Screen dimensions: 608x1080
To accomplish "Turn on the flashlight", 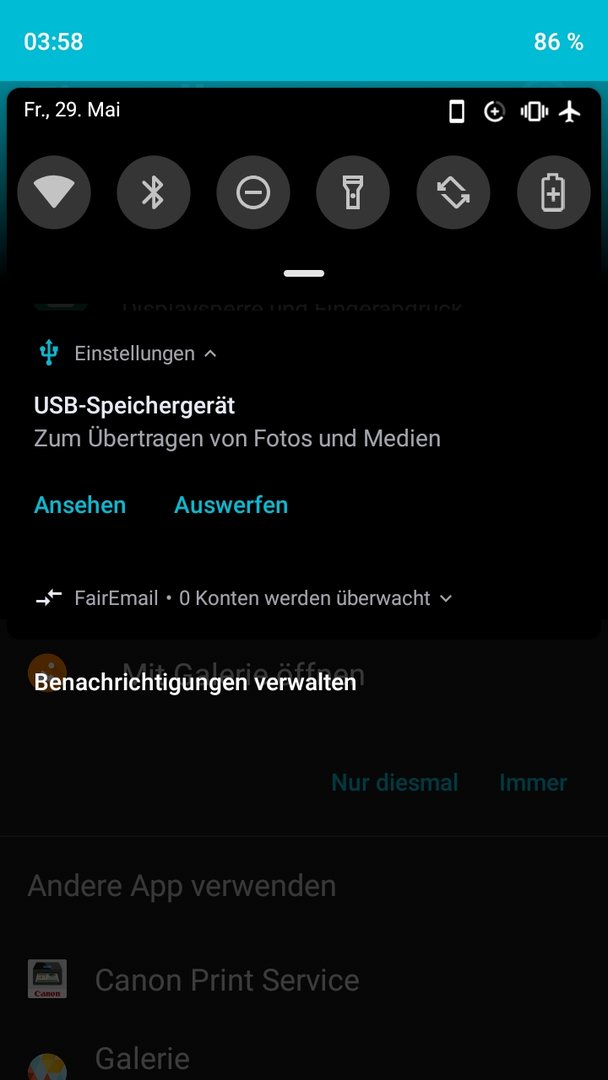I will point(353,192).
